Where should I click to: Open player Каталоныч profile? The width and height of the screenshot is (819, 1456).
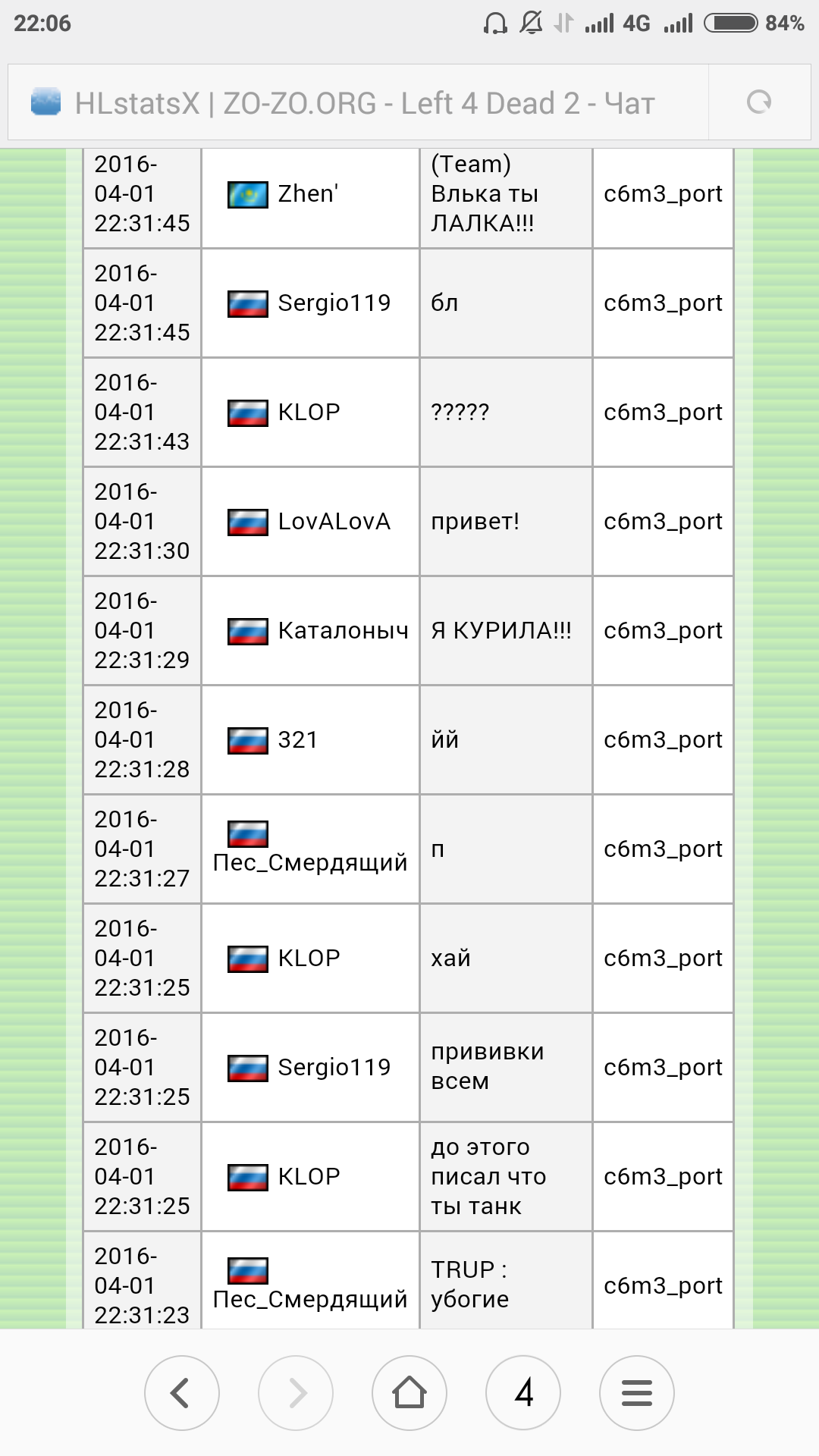343,631
